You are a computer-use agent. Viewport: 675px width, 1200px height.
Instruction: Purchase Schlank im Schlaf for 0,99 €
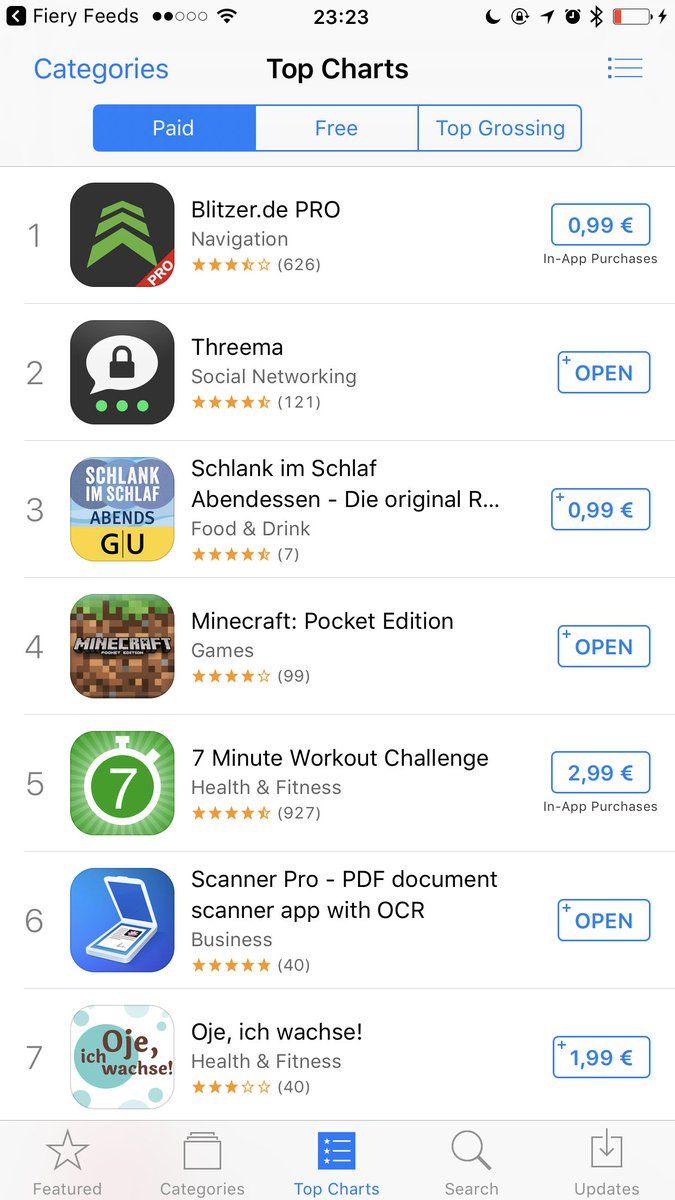pyautogui.click(x=600, y=510)
